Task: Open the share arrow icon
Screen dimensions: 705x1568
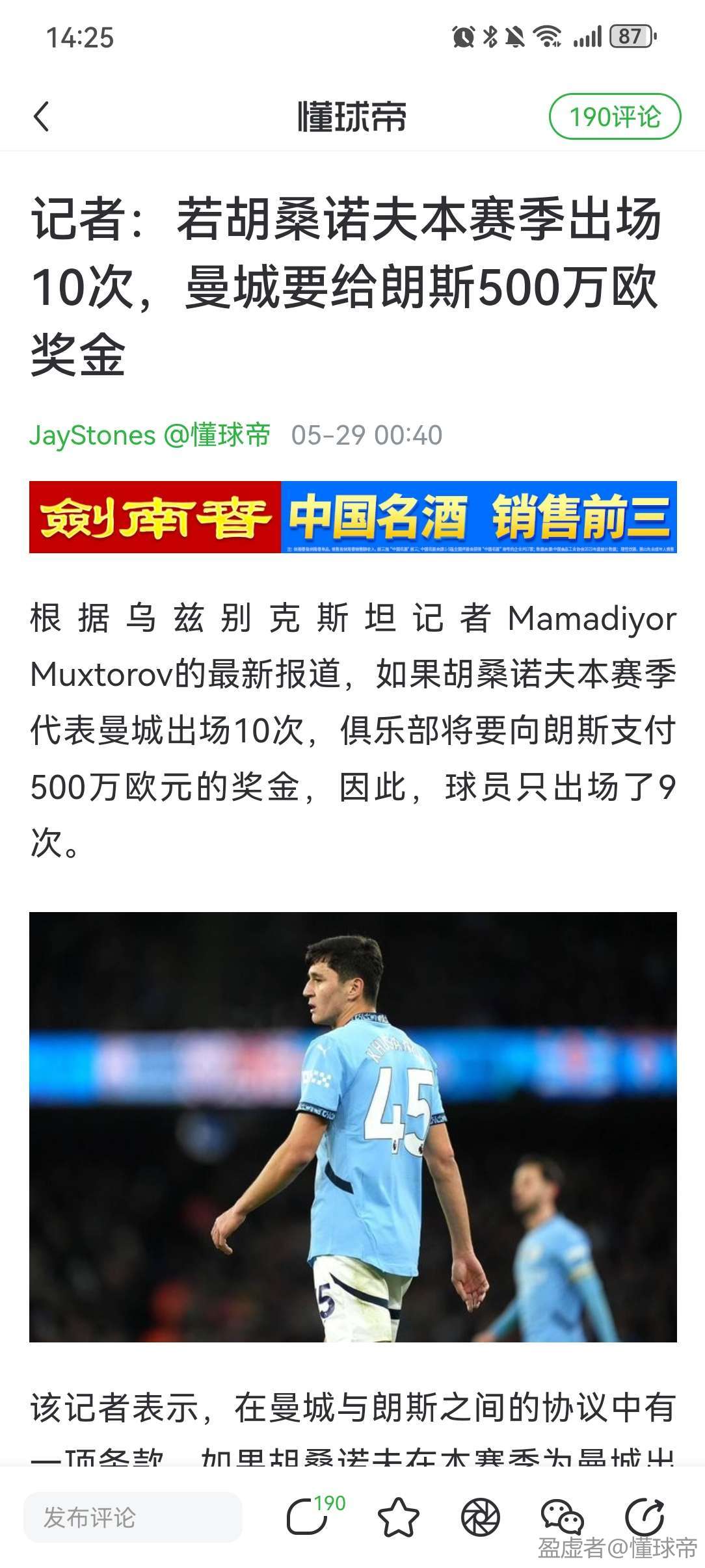Action: [x=644, y=1517]
